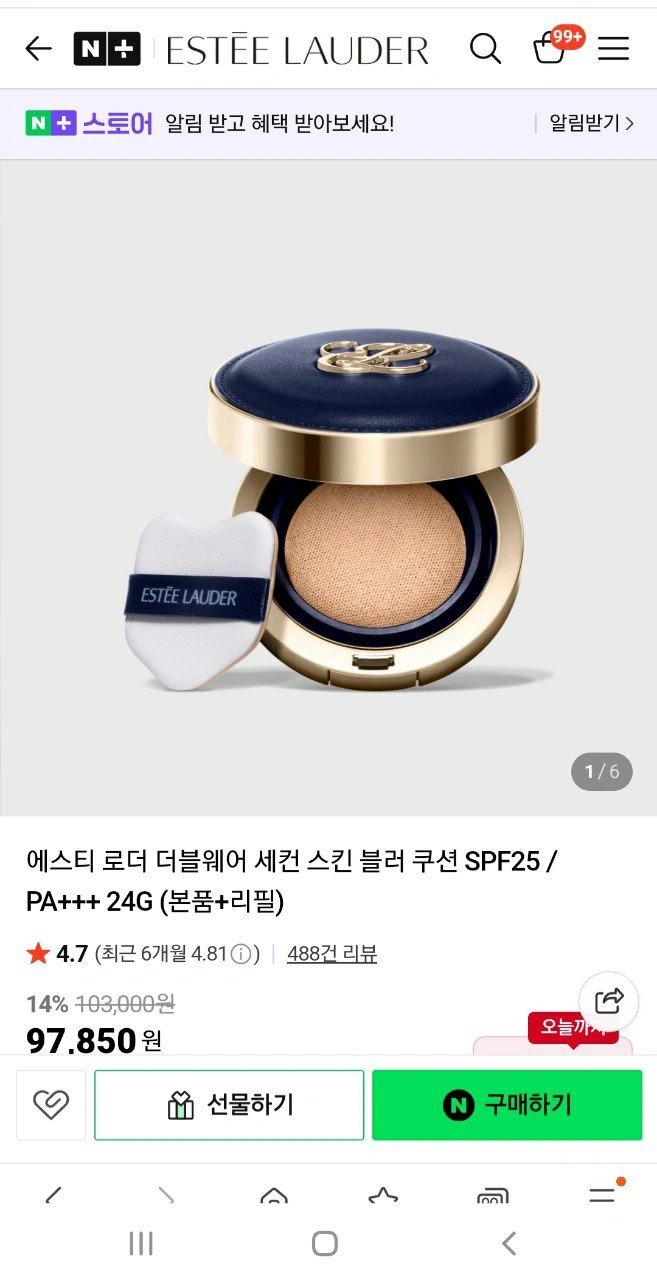
Task: Open the N+ store home logo
Action: (x=107, y=48)
